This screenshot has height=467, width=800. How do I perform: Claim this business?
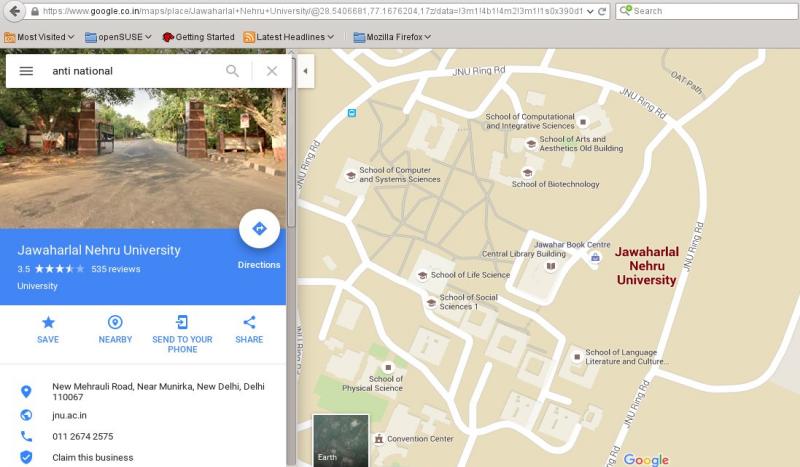click(93, 457)
